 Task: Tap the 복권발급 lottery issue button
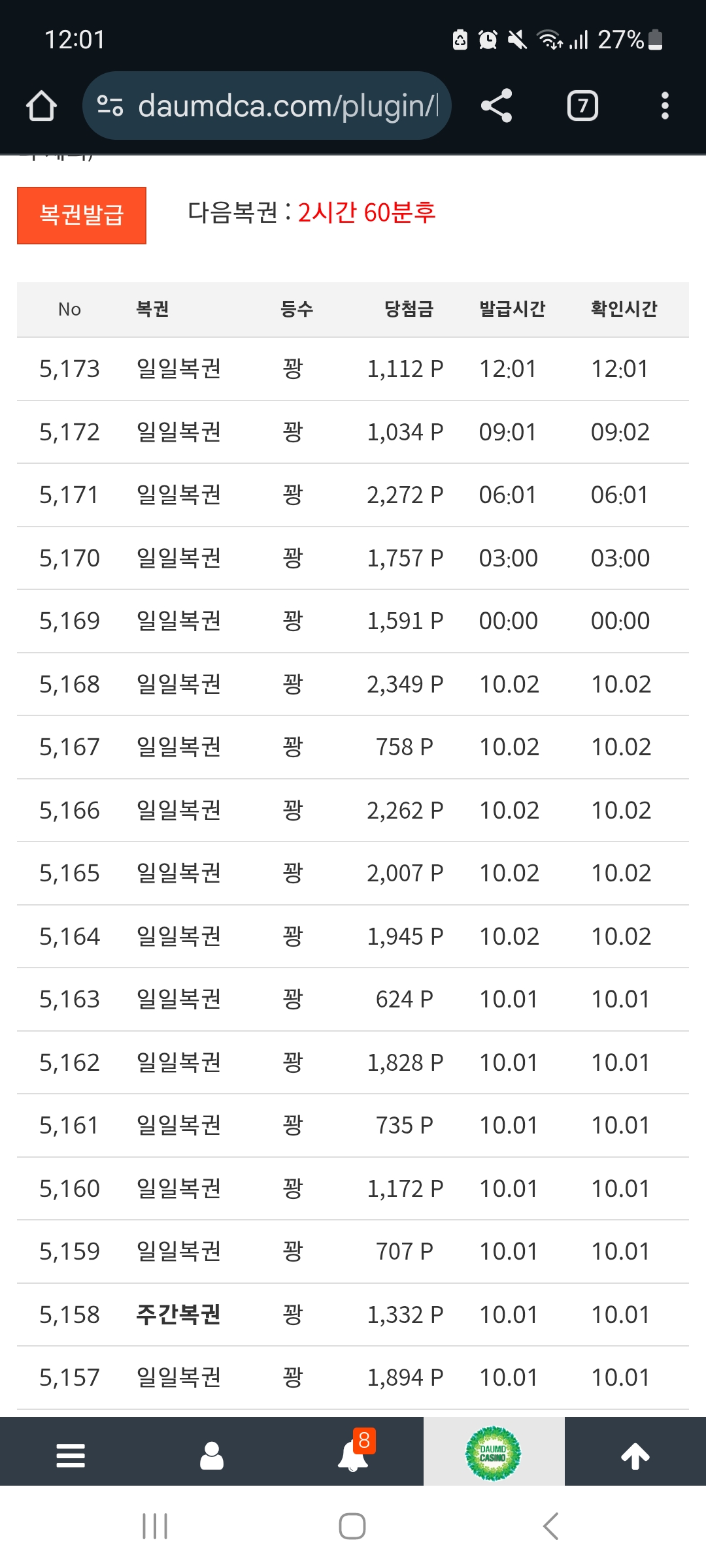tap(82, 216)
